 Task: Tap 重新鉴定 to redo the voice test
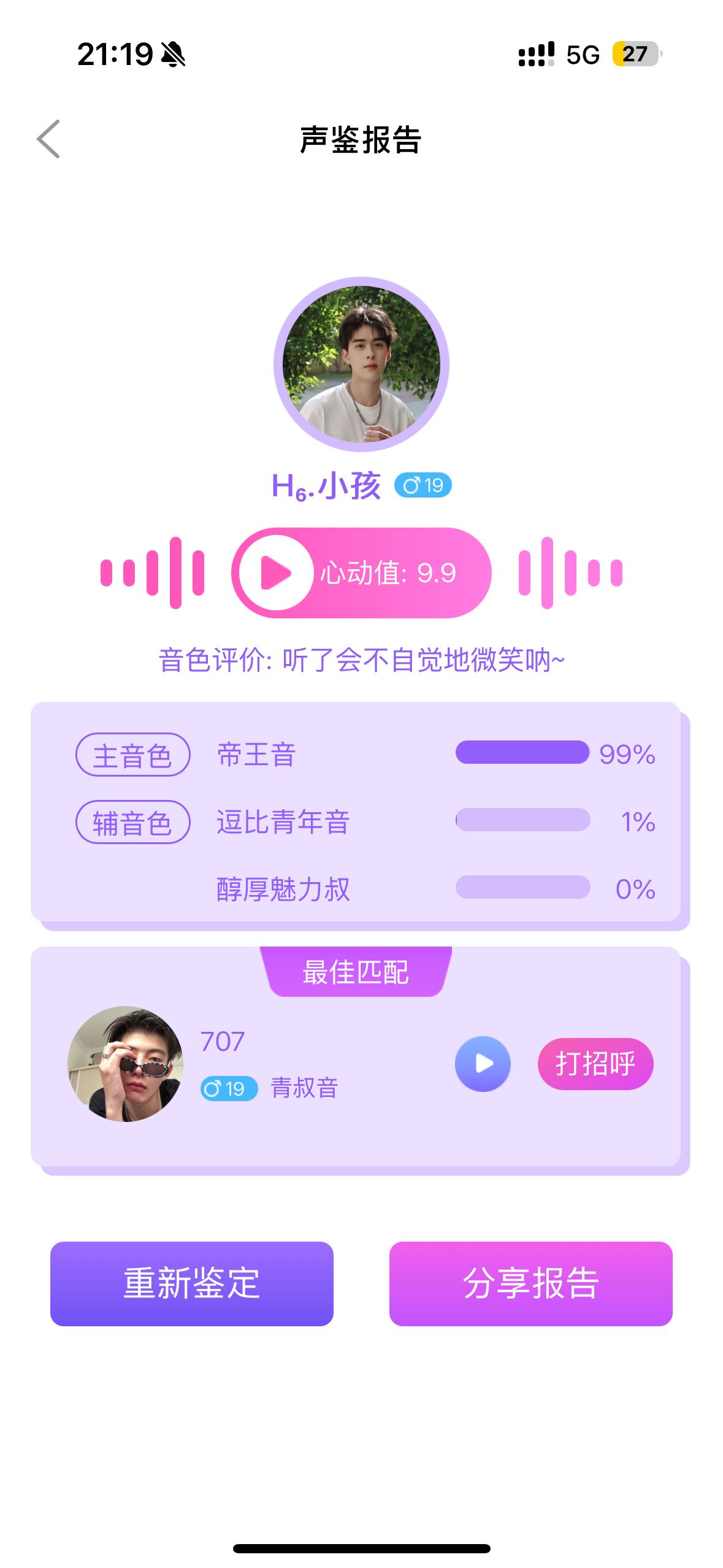192,1283
